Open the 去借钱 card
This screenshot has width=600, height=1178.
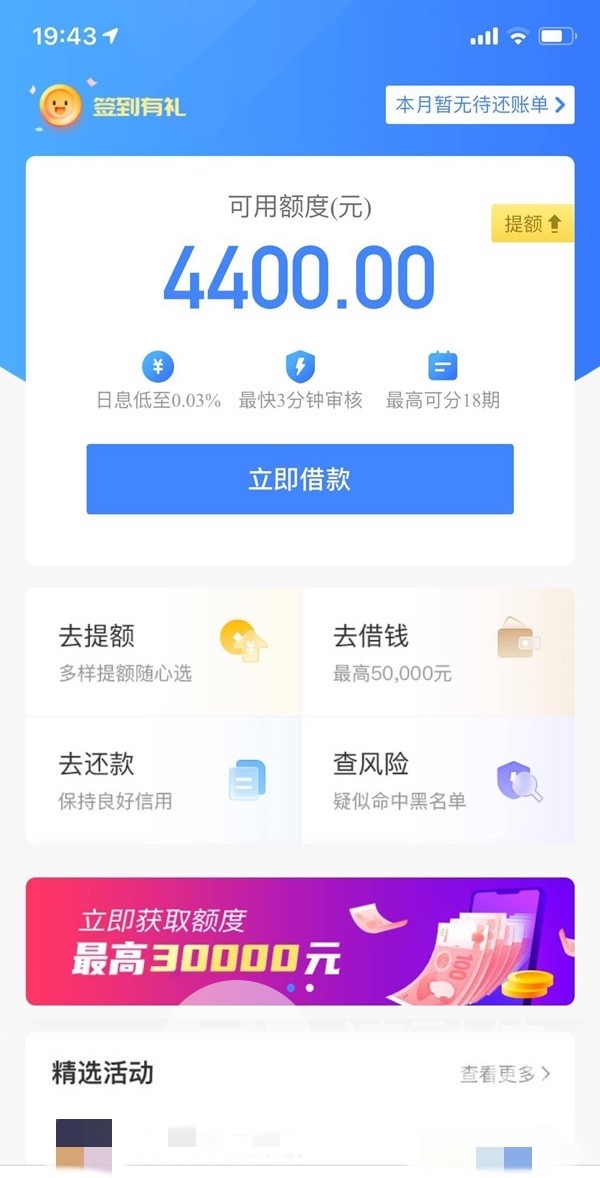click(438, 652)
